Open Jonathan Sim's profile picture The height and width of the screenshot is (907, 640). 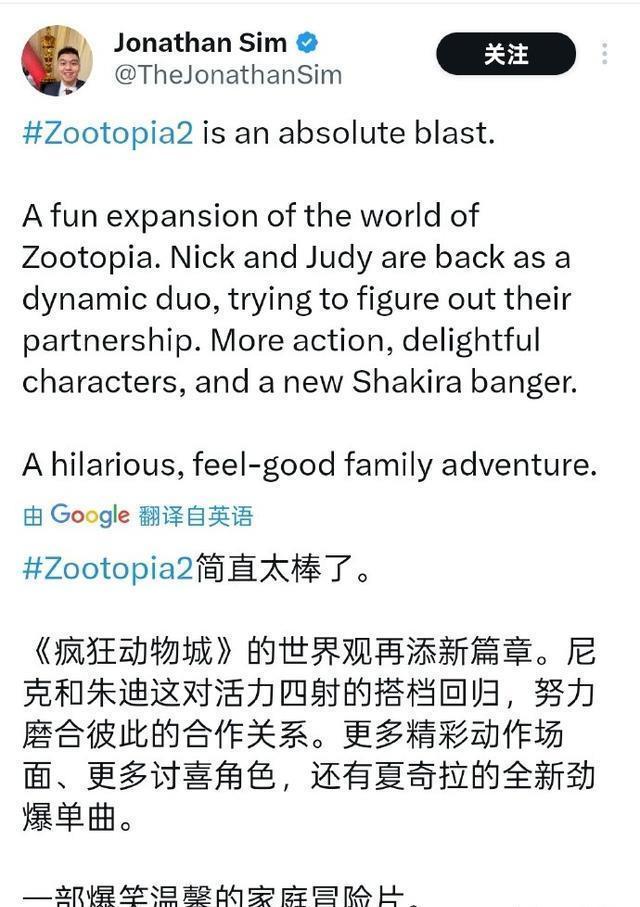click(57, 60)
